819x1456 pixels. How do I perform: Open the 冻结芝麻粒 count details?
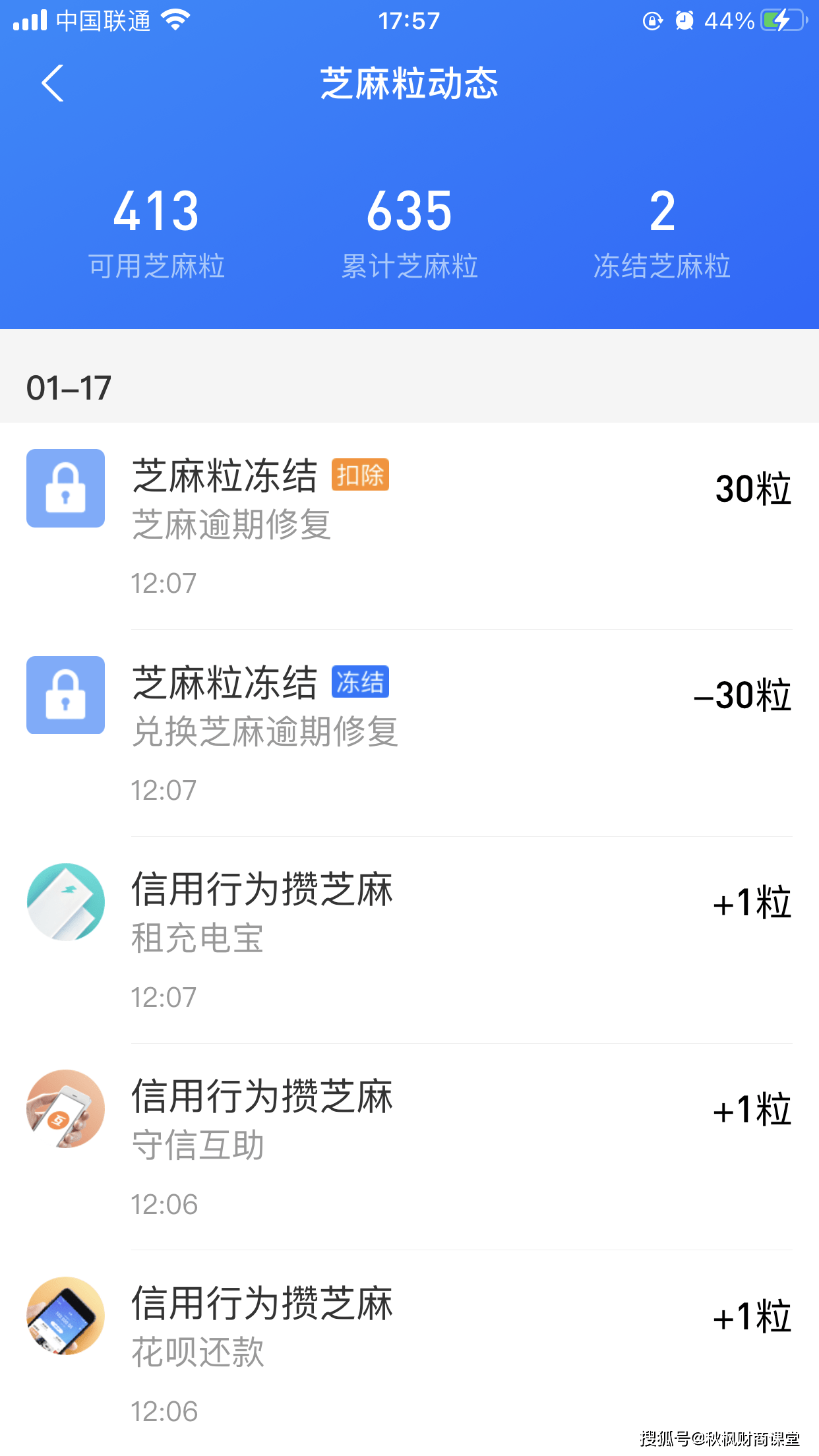coord(662,231)
